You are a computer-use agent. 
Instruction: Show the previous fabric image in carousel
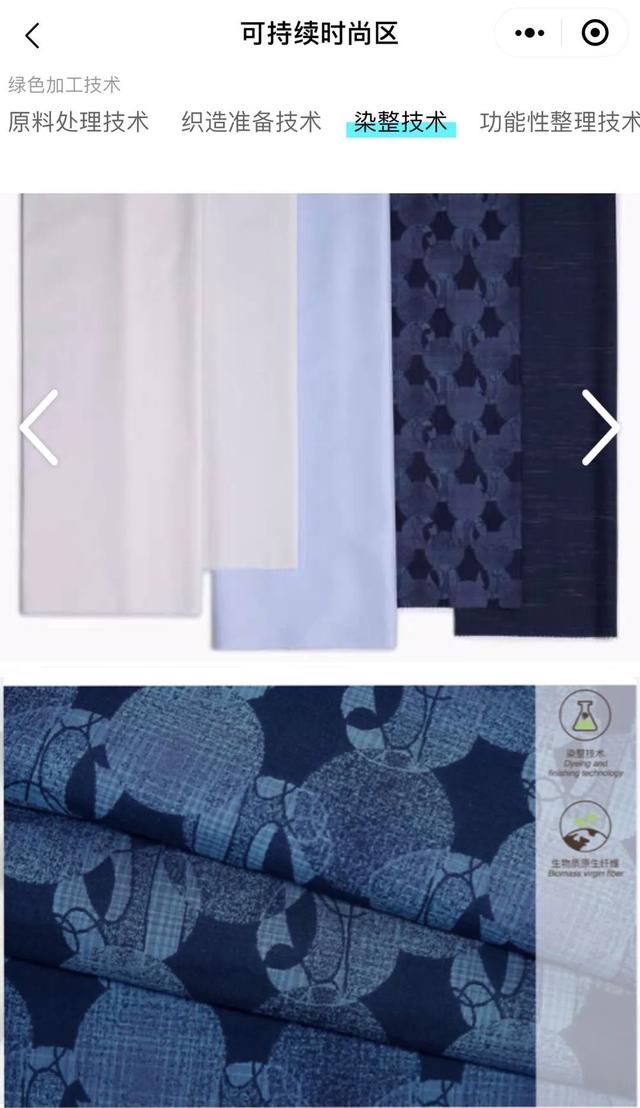point(38,427)
